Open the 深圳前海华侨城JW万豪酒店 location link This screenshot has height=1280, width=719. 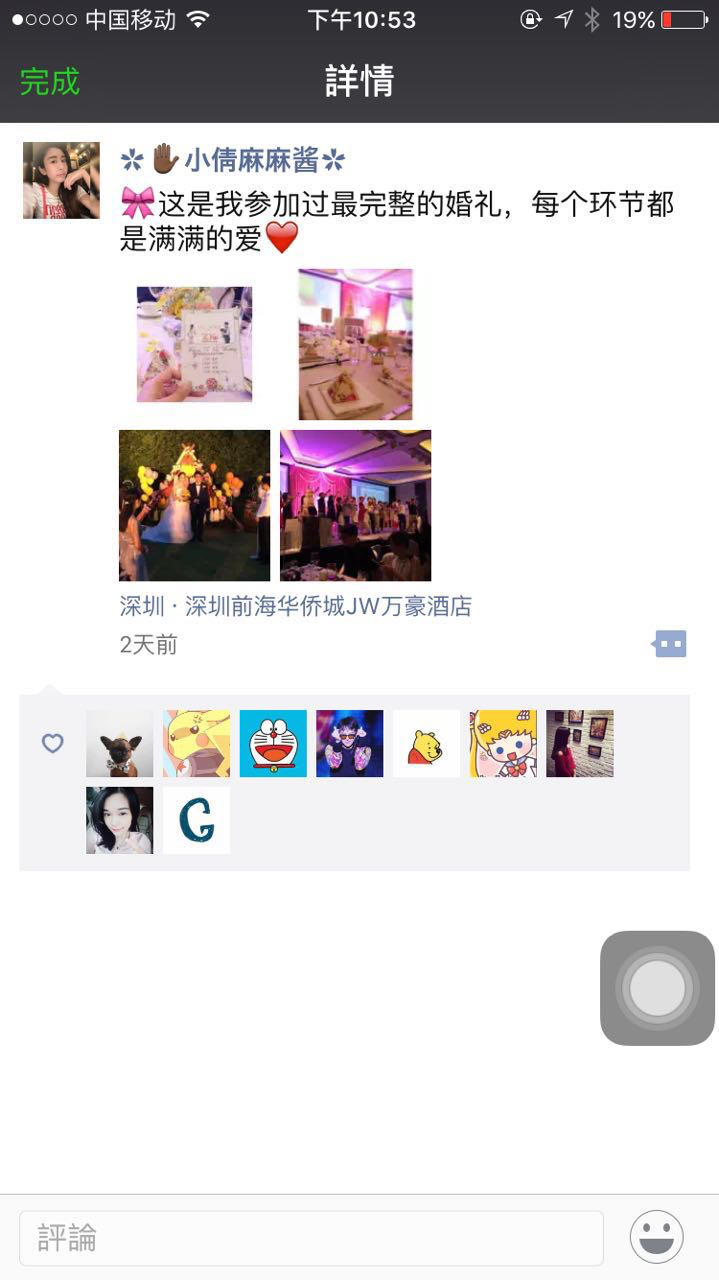(x=295, y=606)
